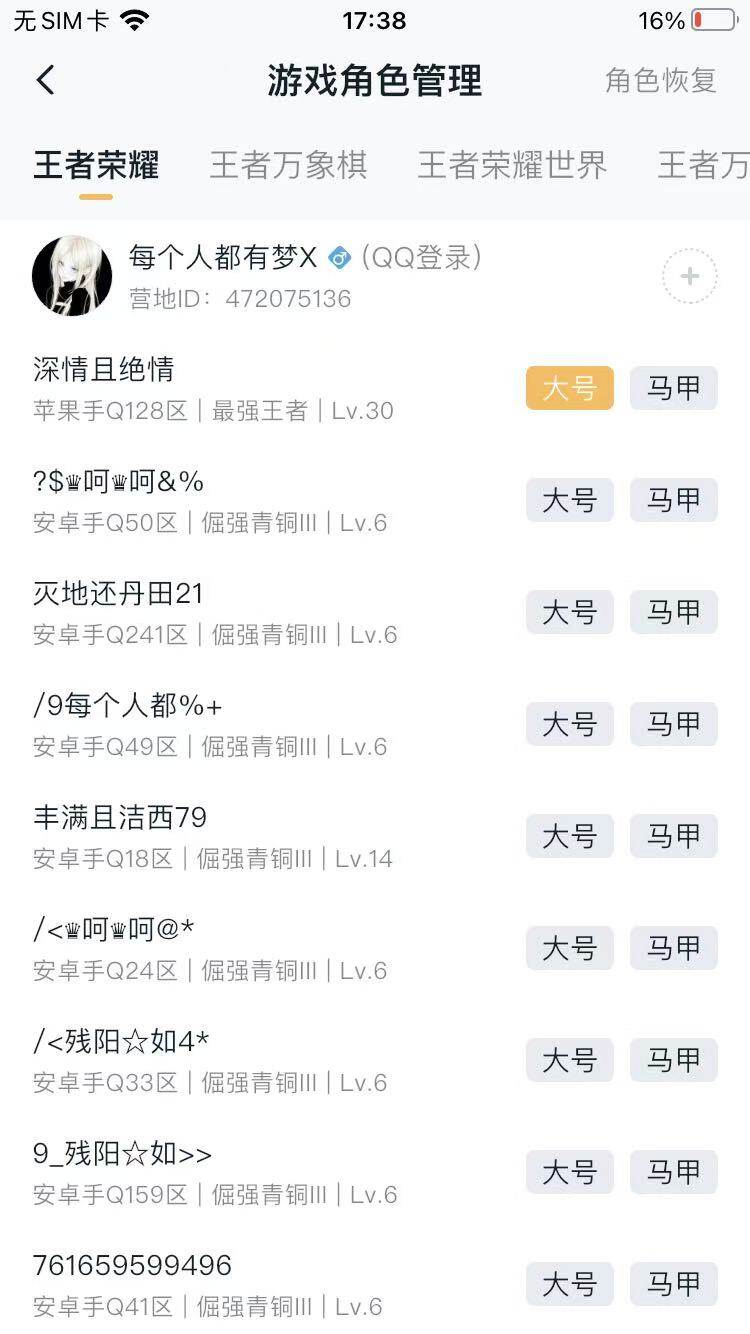Switch to the 王者荣耀世界 tab

[512, 165]
